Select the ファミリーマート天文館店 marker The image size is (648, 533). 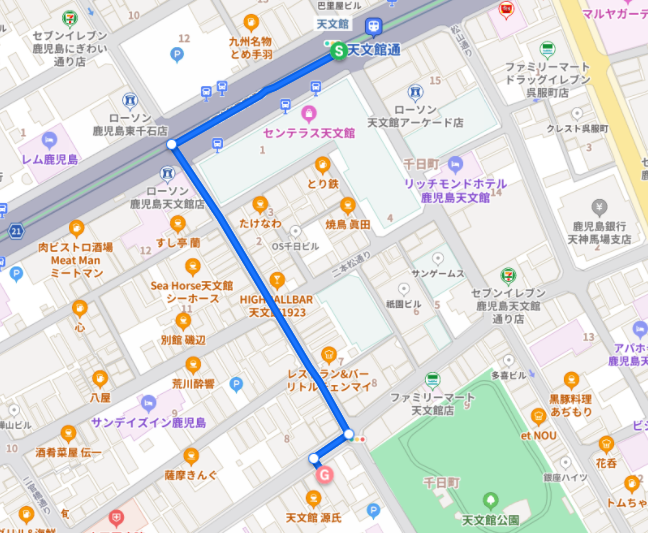pos(432,380)
